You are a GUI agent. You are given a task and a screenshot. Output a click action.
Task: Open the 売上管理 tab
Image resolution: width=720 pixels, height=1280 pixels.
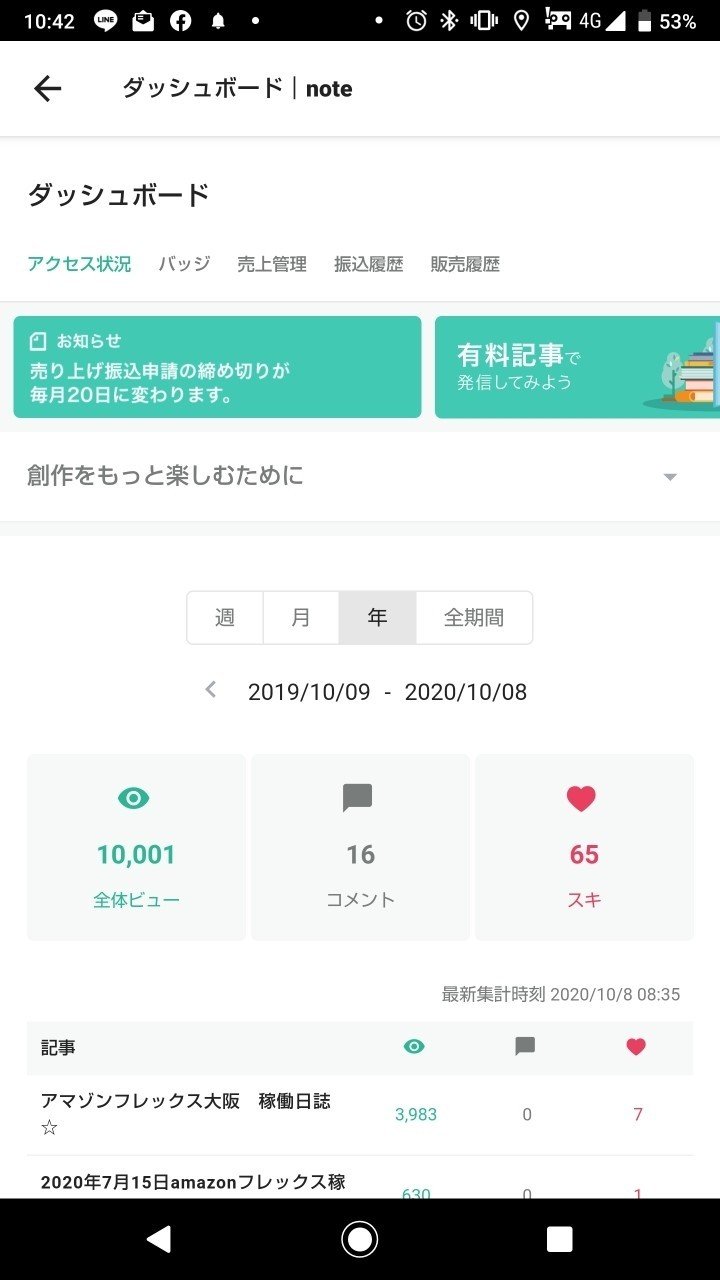(x=272, y=264)
